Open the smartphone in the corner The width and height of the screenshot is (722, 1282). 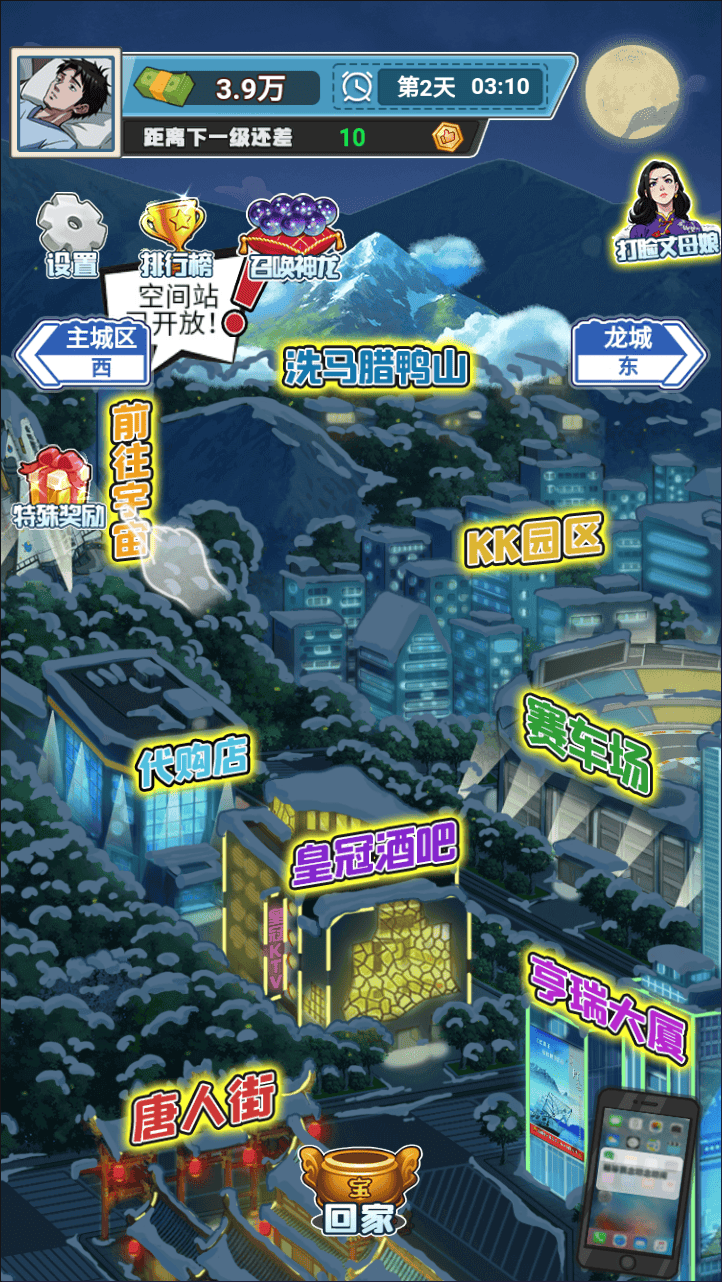tap(640, 1180)
